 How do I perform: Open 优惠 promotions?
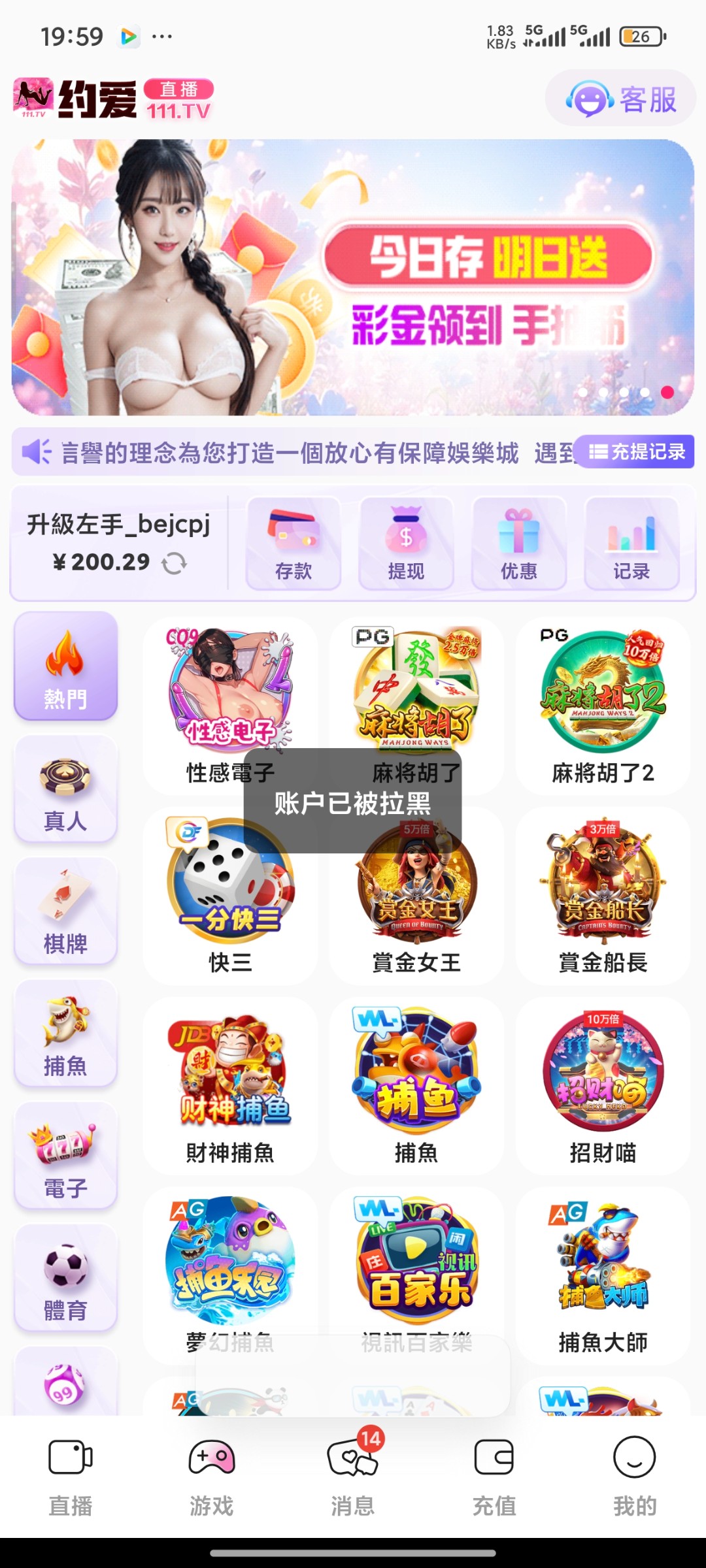[x=519, y=544]
